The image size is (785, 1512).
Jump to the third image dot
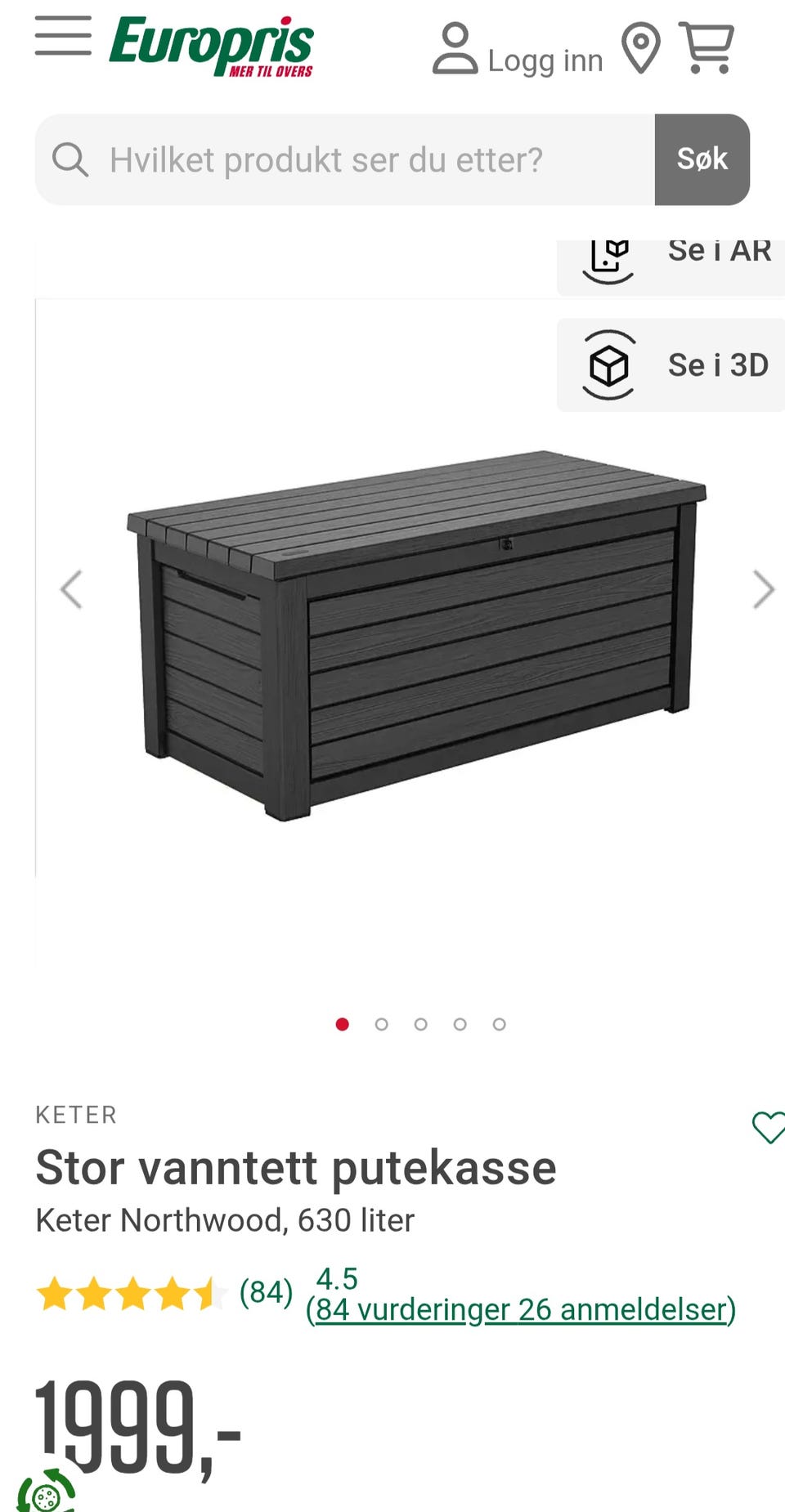click(421, 1024)
